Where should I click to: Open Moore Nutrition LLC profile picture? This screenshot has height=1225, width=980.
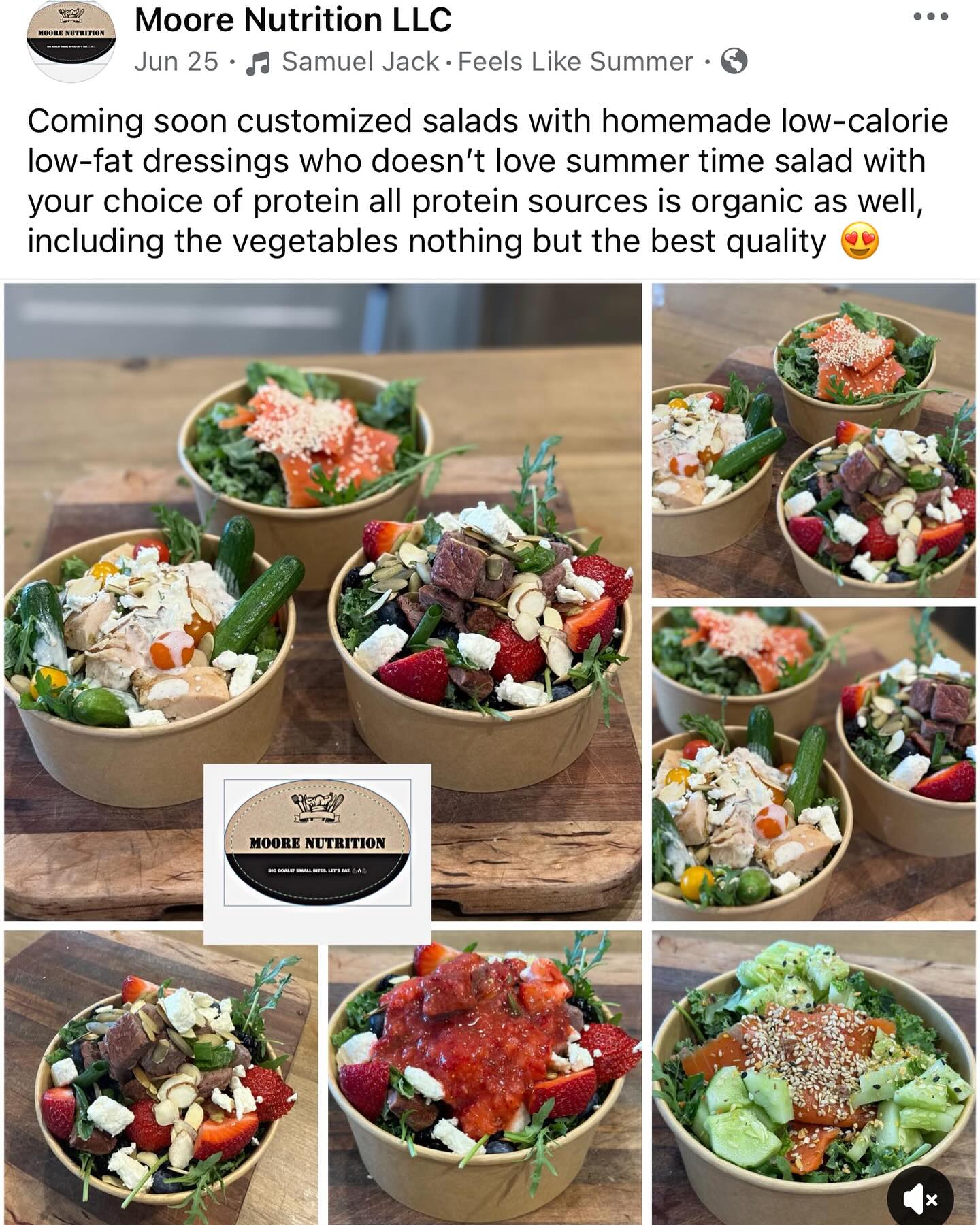[70, 42]
